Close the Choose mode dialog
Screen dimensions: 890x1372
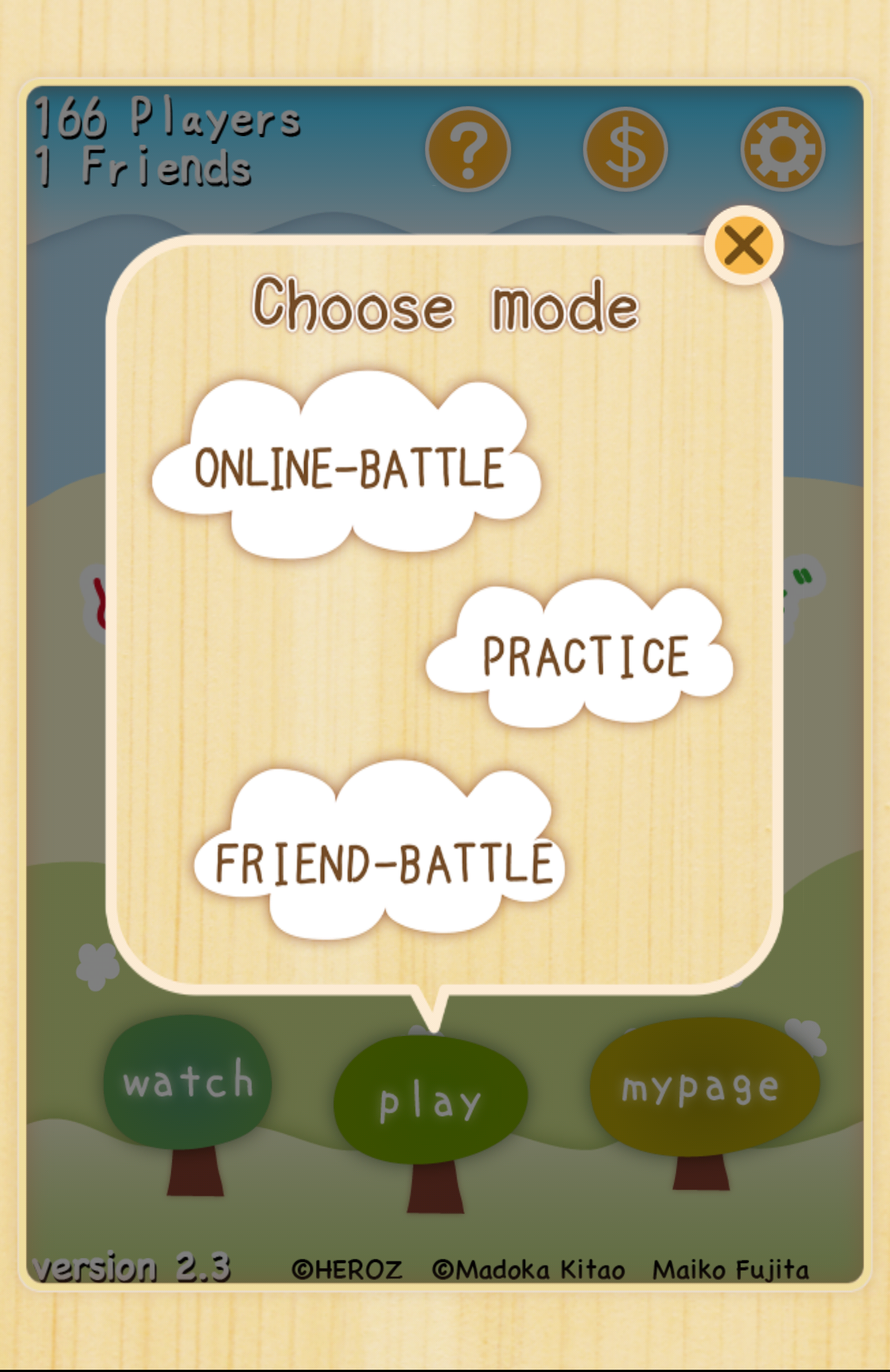pos(743,245)
